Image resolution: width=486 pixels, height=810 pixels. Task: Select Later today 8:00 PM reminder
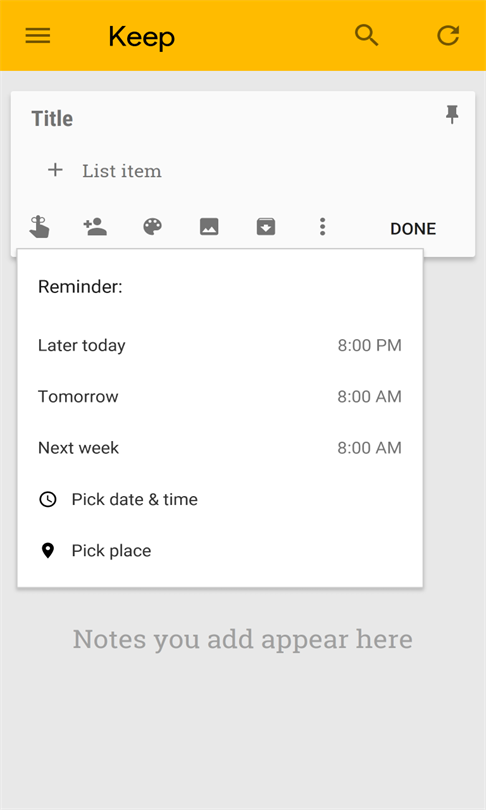click(220, 345)
